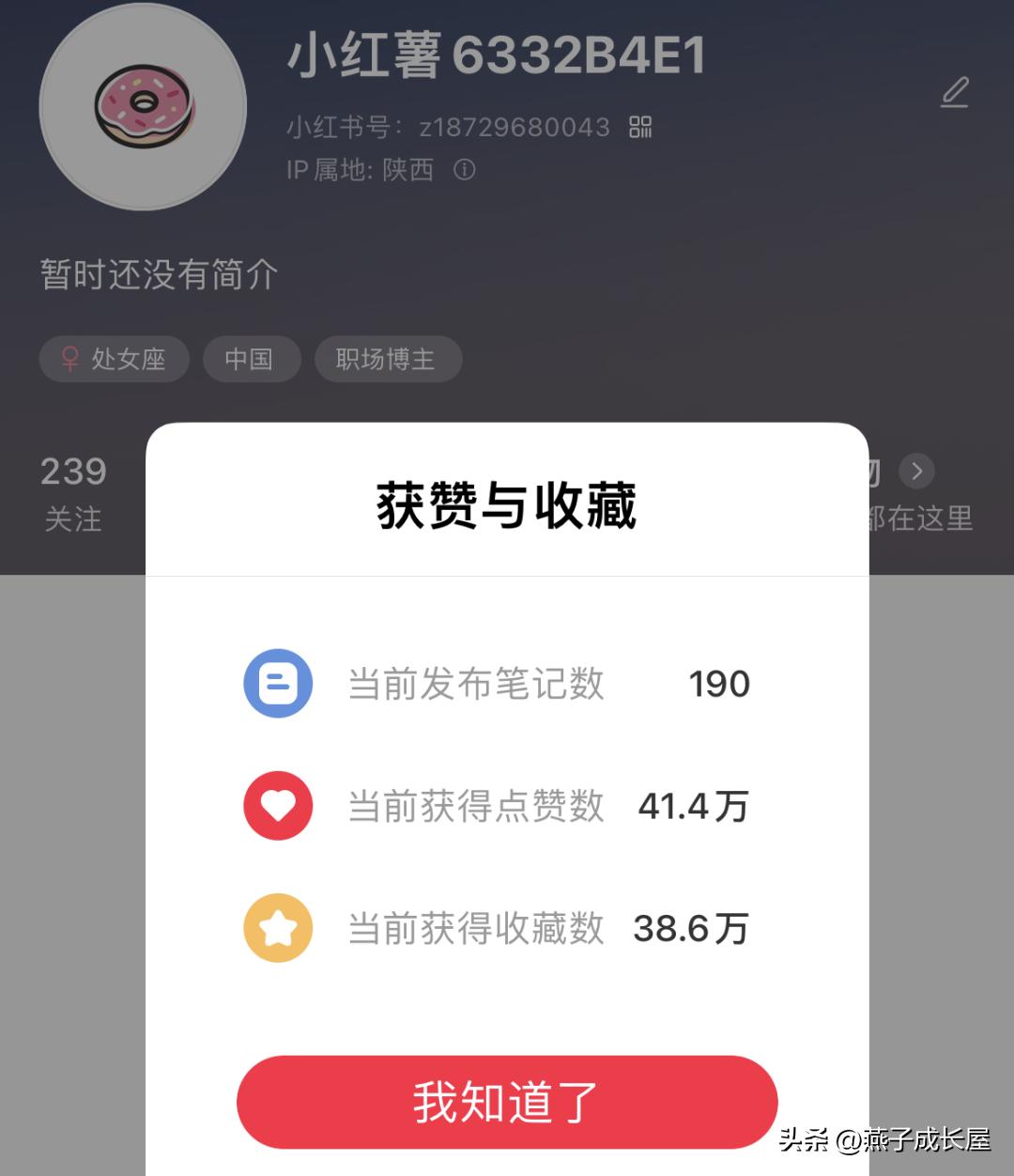Screen dimensions: 1014x1176
Task: Tap the info icon beside IP属地 陕西
Action: point(464,171)
